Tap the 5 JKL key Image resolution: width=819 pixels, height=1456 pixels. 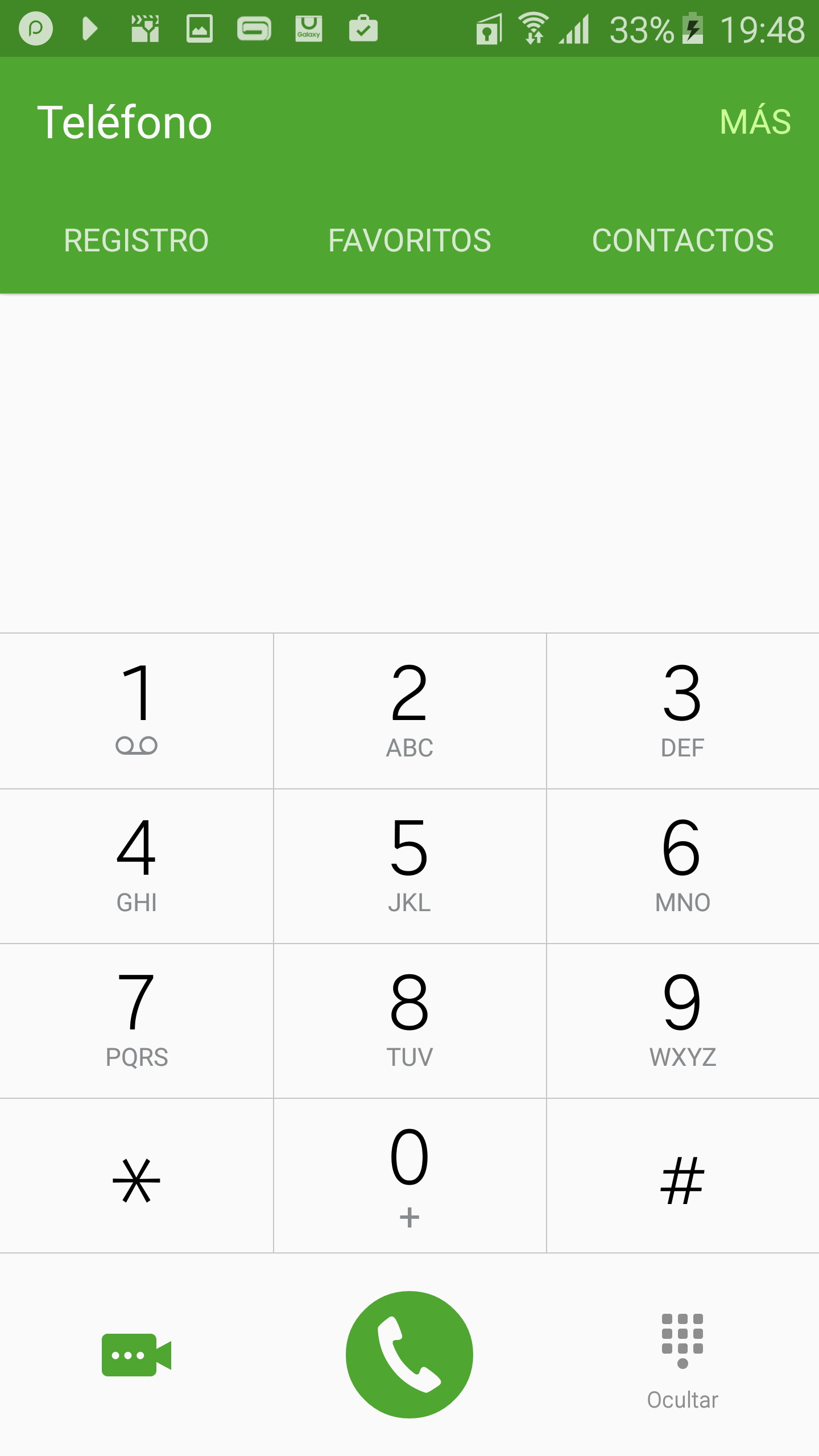point(409,866)
